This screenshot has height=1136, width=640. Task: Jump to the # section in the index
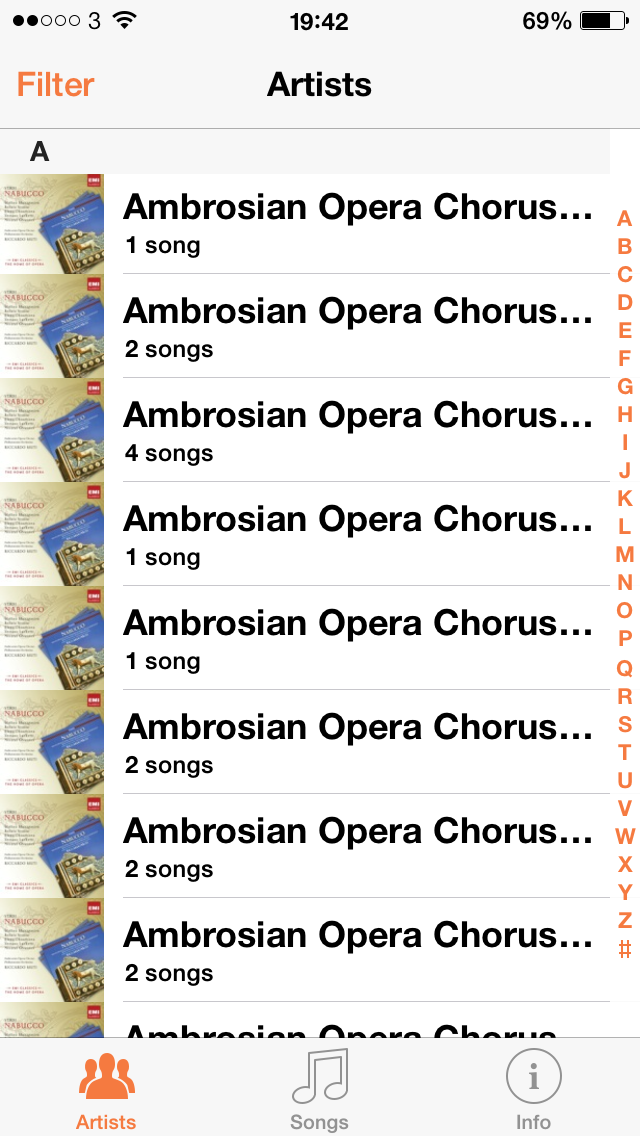pyautogui.click(x=625, y=949)
